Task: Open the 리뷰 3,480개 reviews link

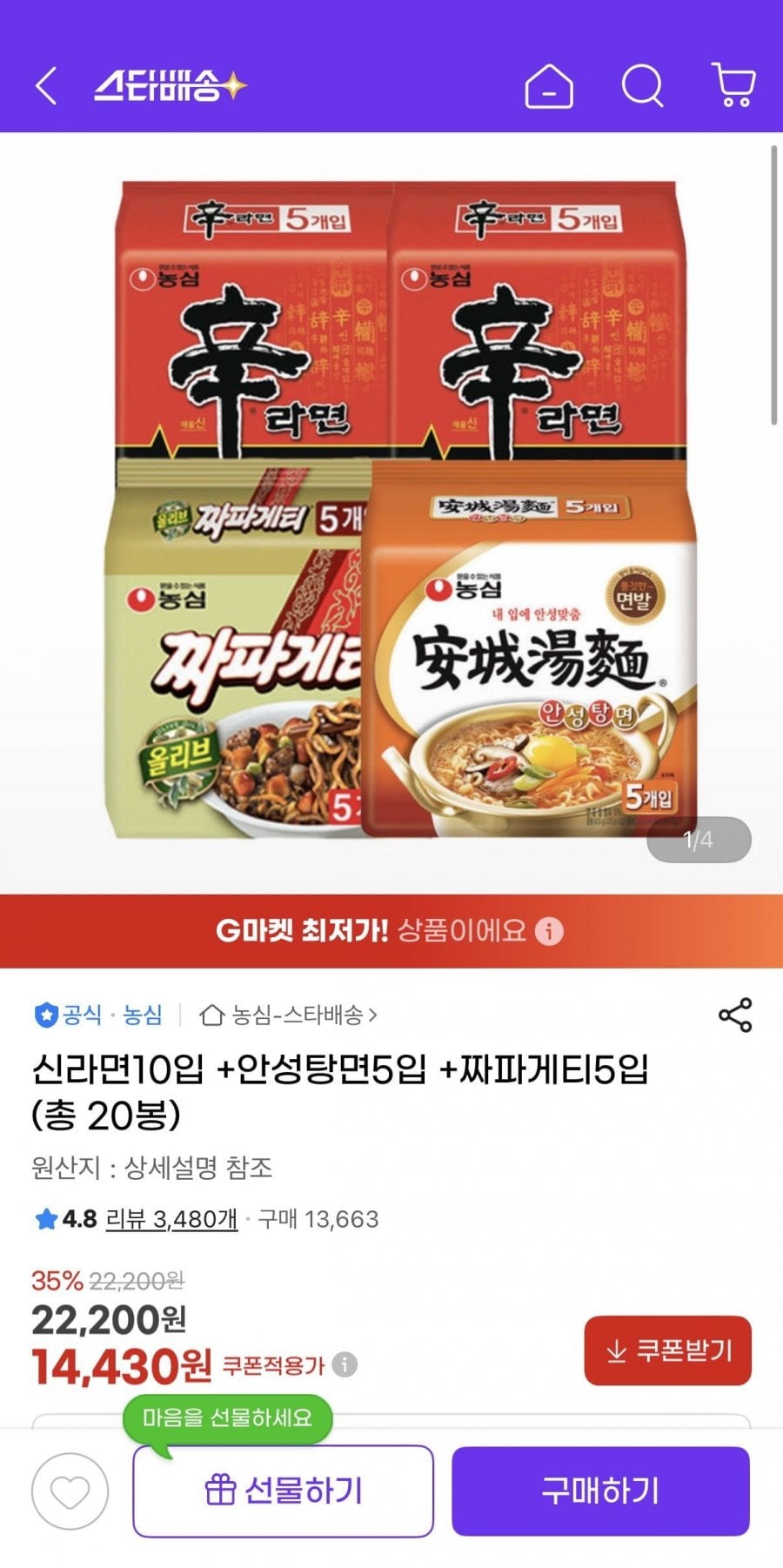Action: click(x=171, y=1219)
